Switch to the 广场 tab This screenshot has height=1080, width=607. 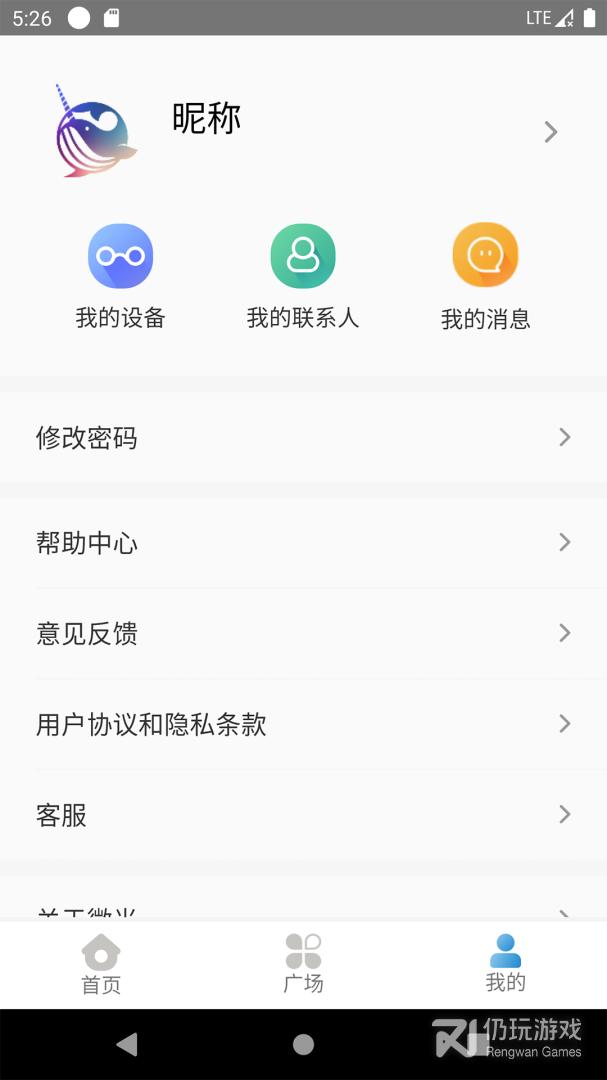click(303, 965)
